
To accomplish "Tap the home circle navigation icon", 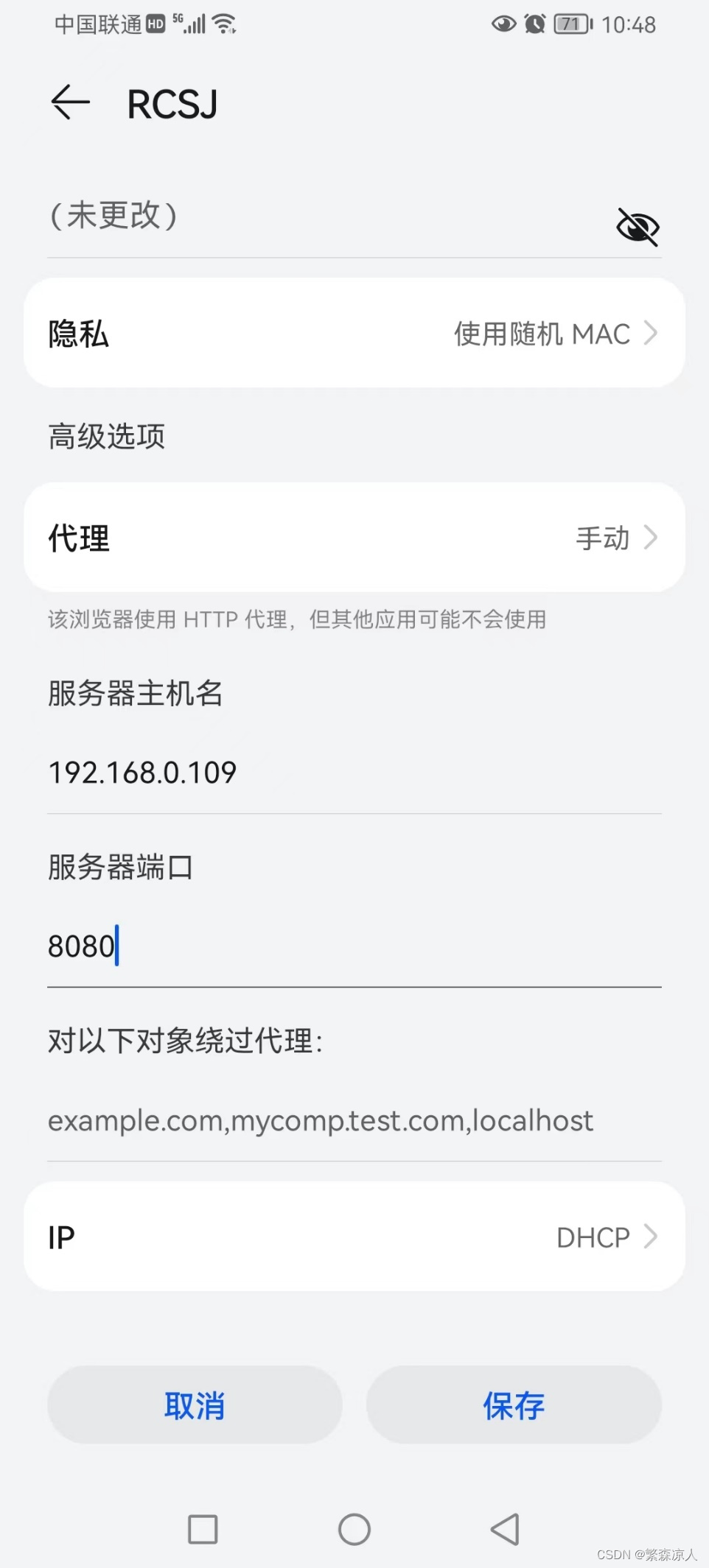I will [354, 1528].
